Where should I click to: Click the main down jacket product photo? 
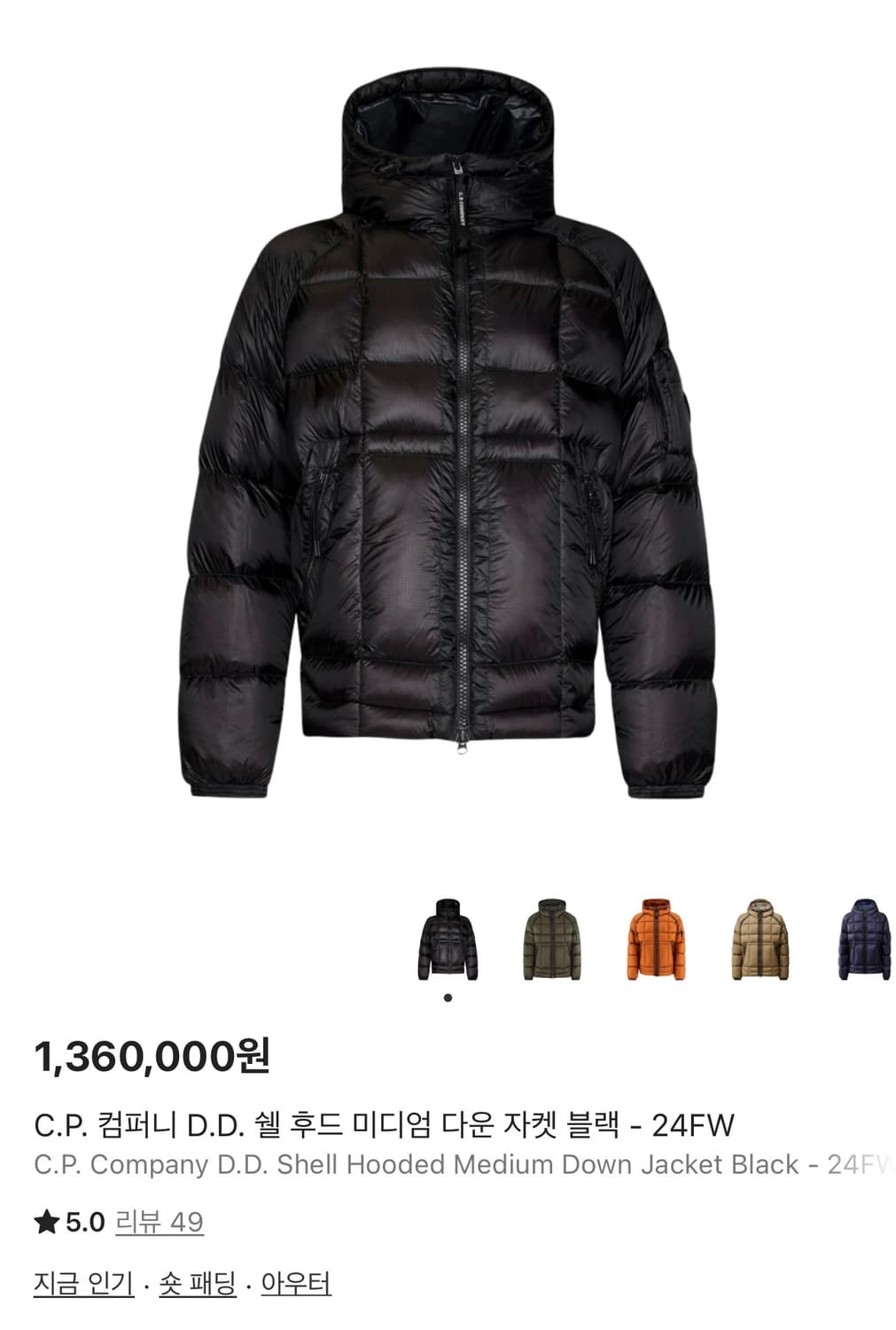(x=448, y=443)
